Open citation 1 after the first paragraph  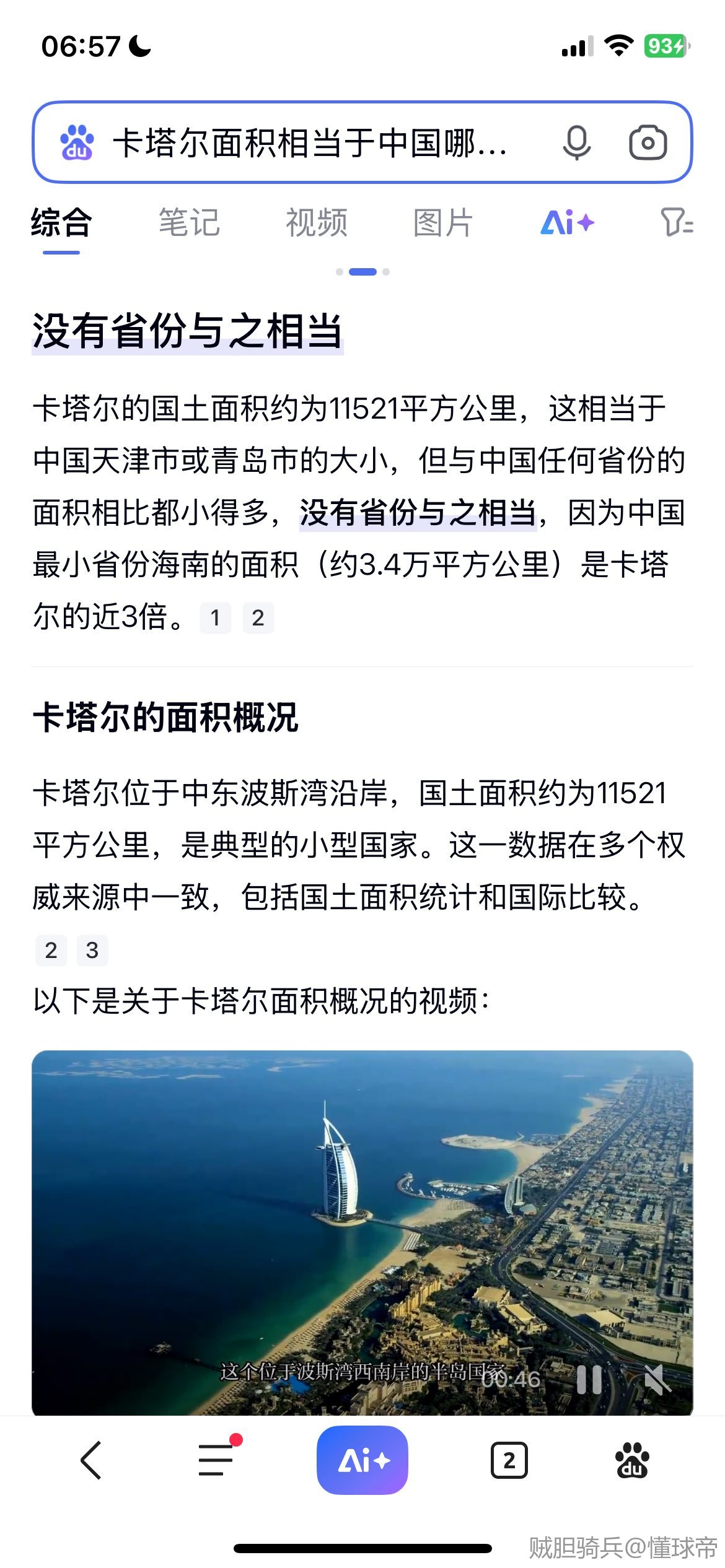pyautogui.click(x=215, y=618)
